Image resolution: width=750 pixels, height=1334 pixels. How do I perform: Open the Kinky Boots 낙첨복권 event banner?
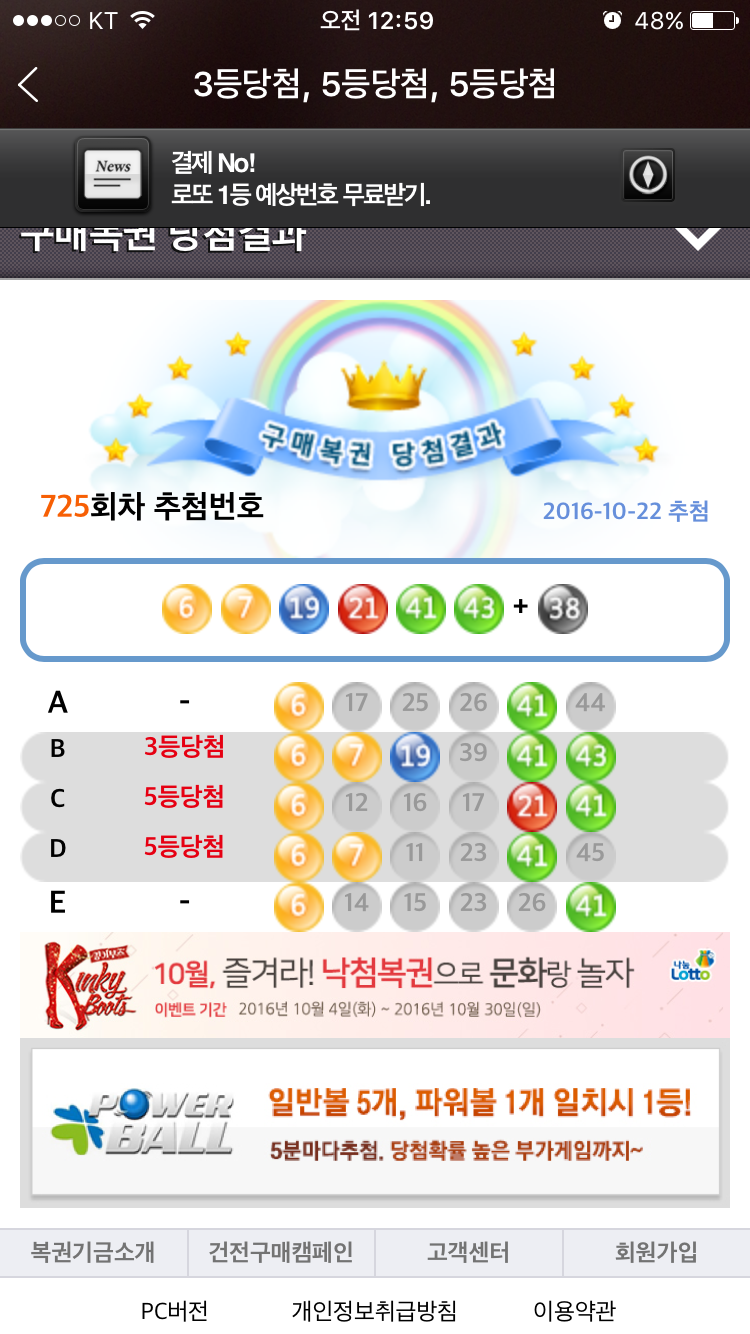[x=374, y=984]
